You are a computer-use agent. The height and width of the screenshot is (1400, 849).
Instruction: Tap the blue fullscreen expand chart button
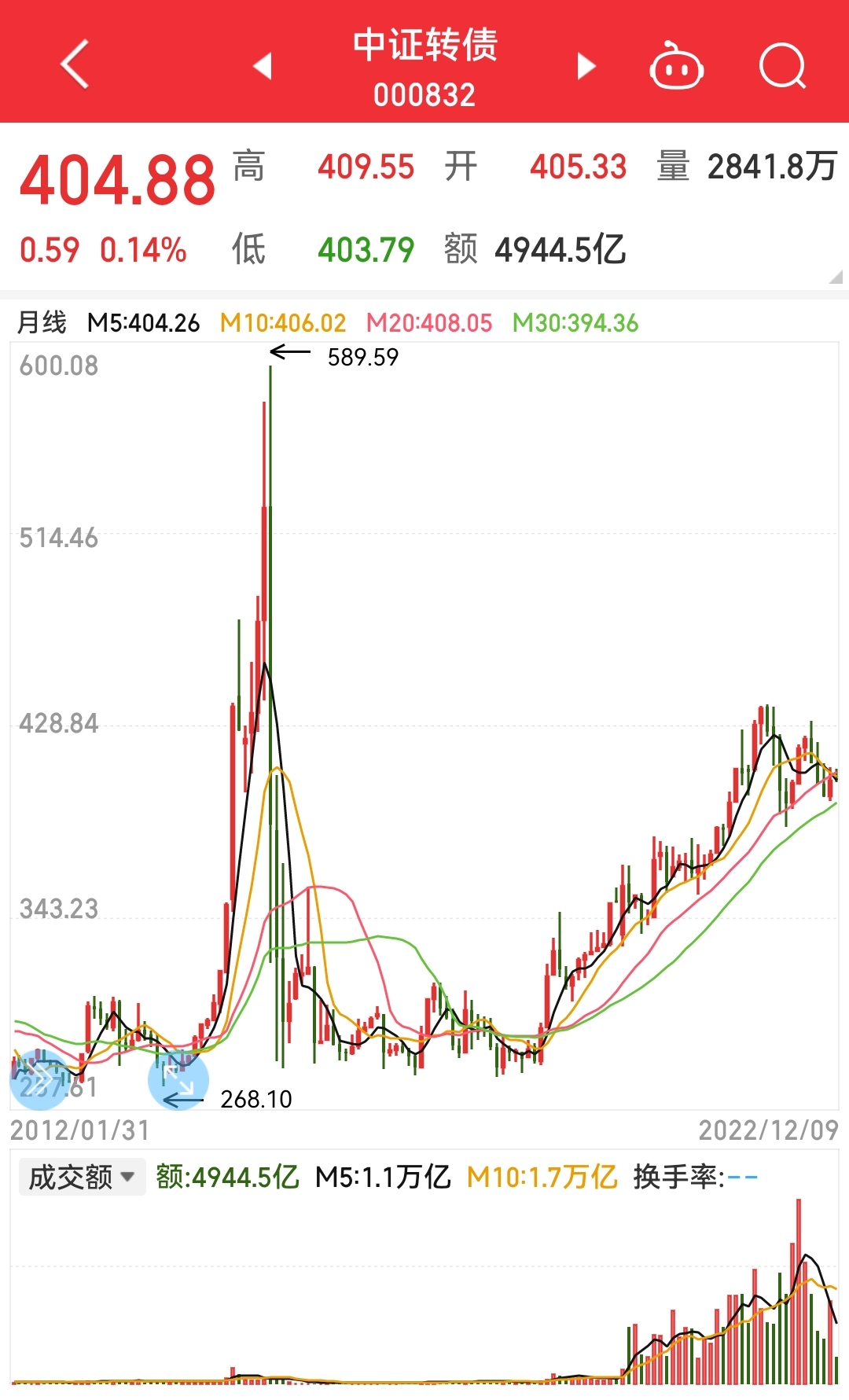click(x=178, y=1080)
